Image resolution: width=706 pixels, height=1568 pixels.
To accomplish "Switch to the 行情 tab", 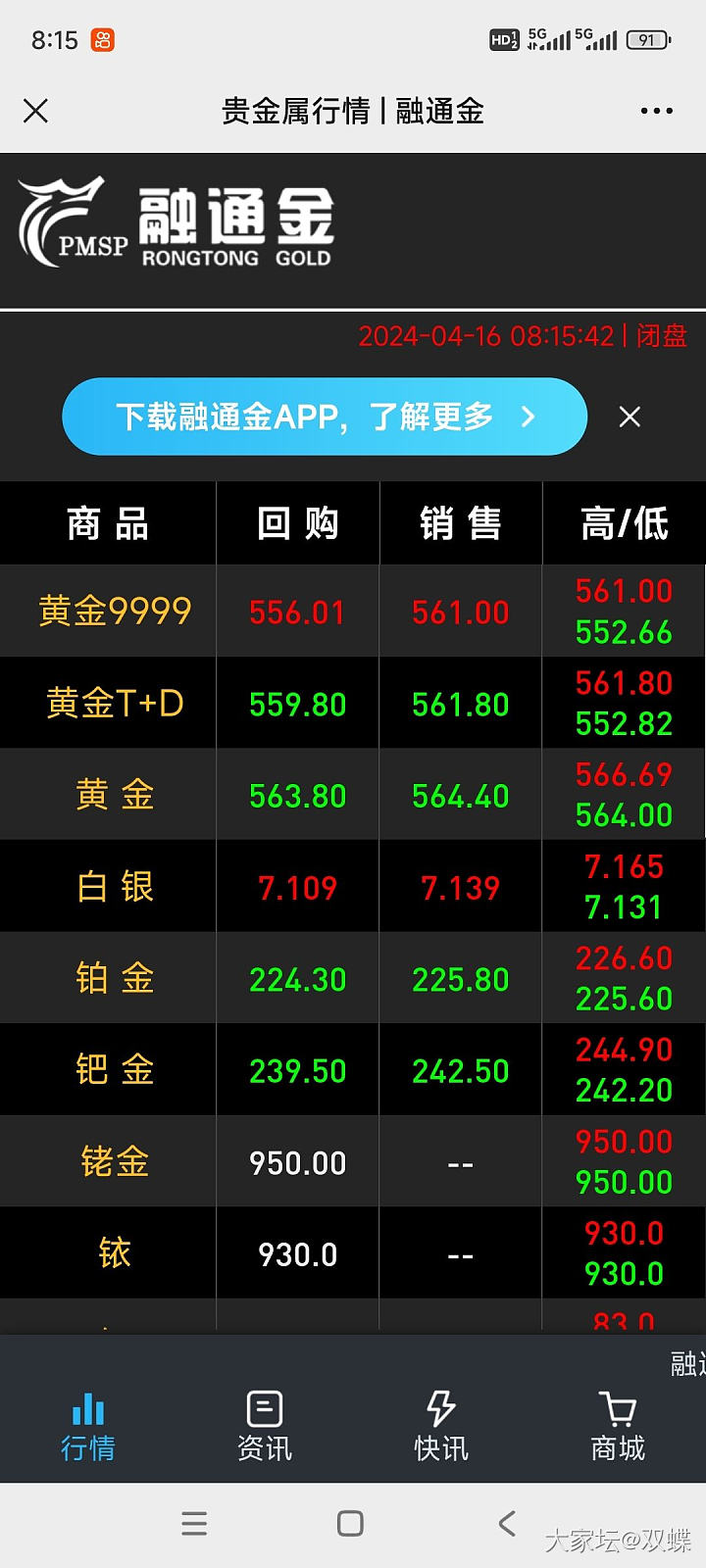I will point(88,1426).
